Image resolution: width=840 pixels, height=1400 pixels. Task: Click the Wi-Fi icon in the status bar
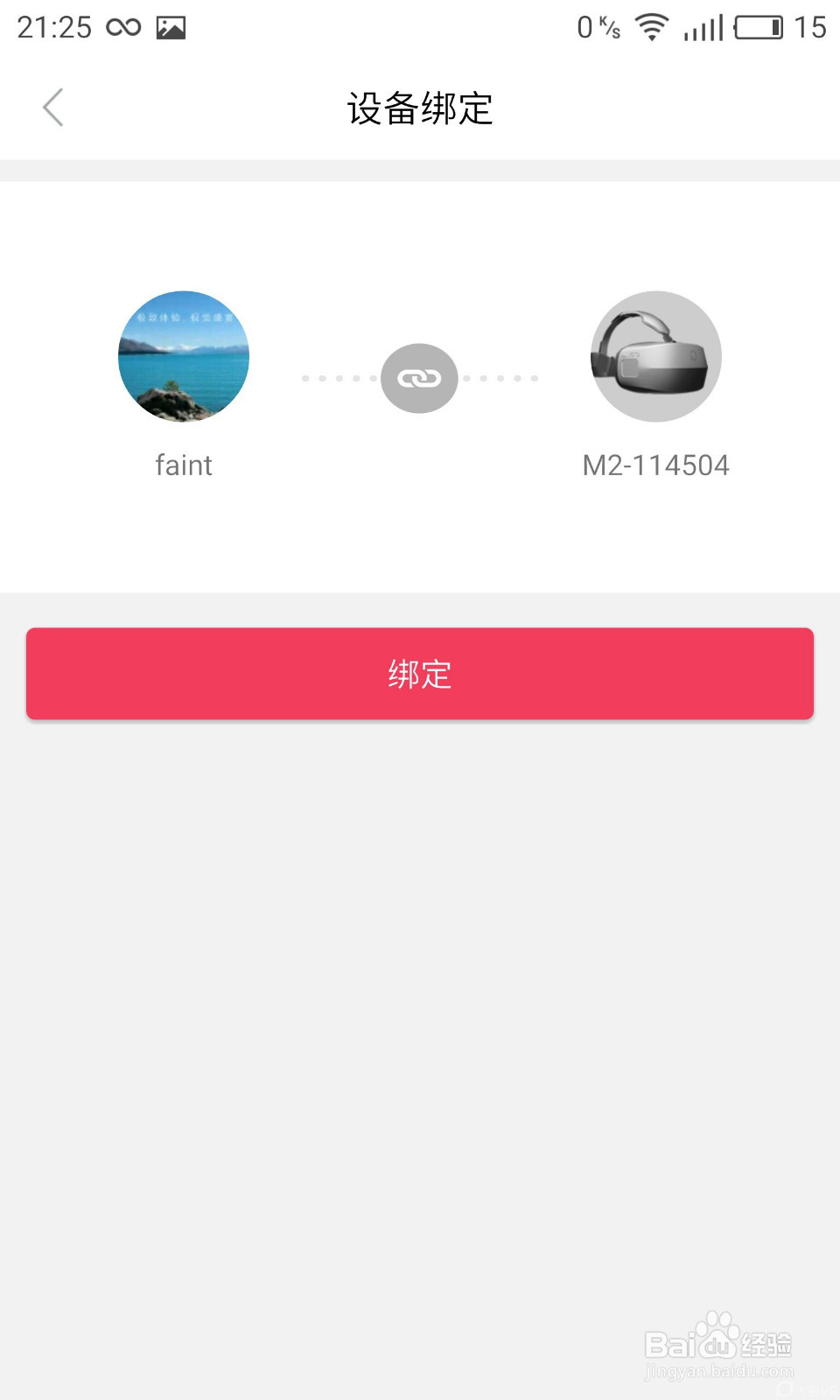coord(651,26)
